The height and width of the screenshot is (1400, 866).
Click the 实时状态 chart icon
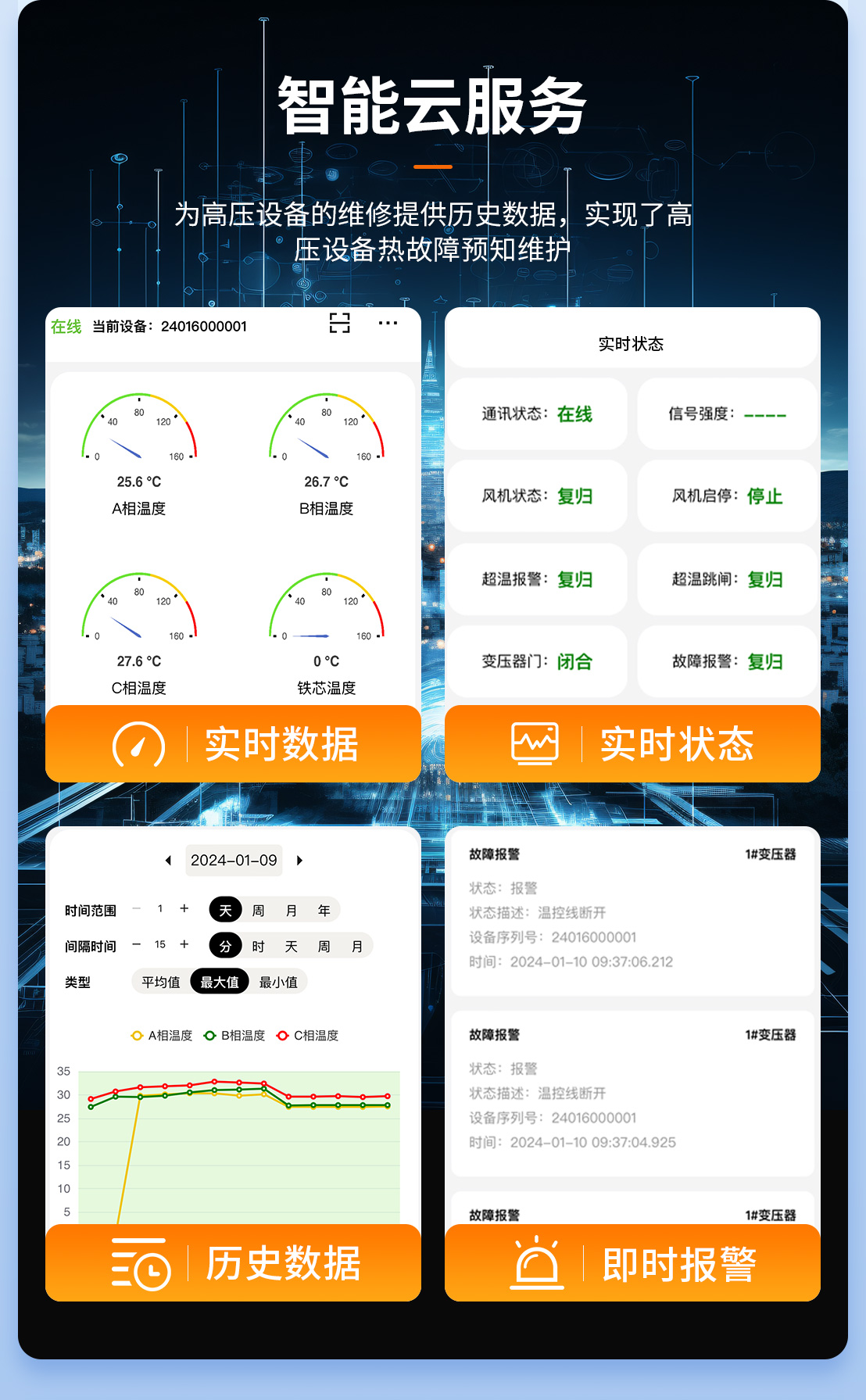tap(535, 743)
